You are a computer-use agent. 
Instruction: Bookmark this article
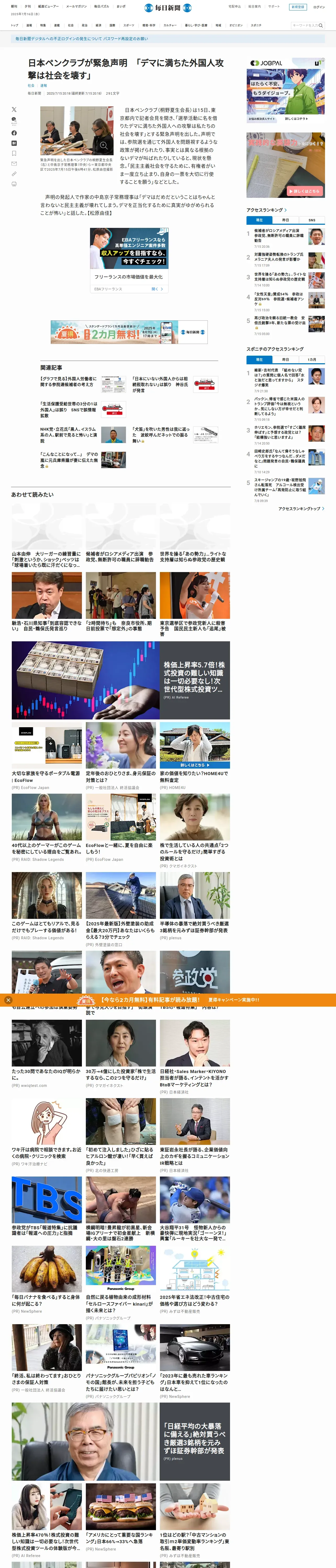[x=14, y=153]
